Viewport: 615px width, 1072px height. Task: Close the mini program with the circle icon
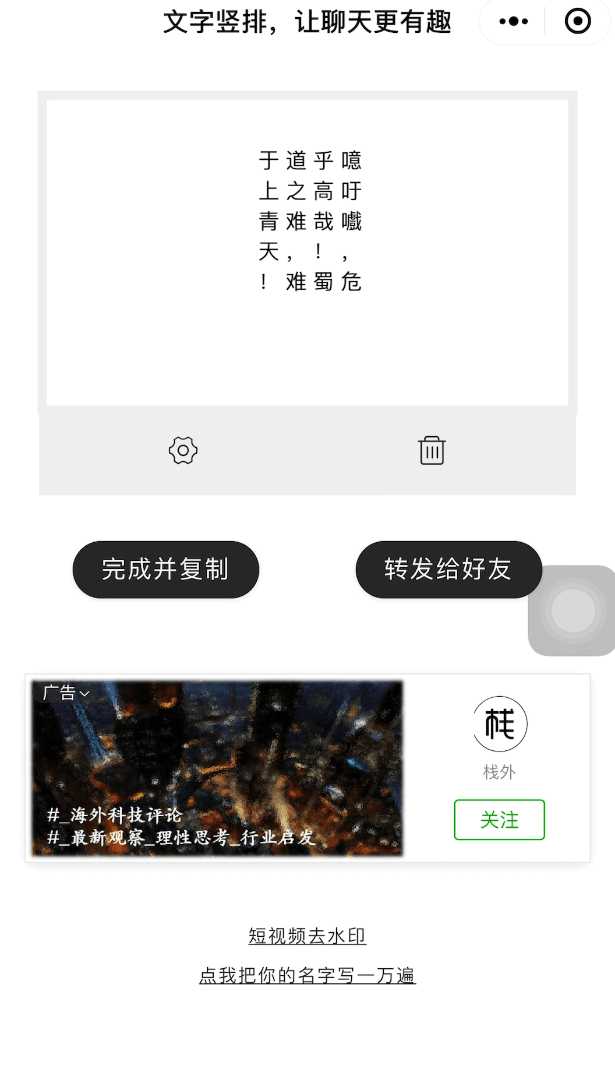[578, 21]
